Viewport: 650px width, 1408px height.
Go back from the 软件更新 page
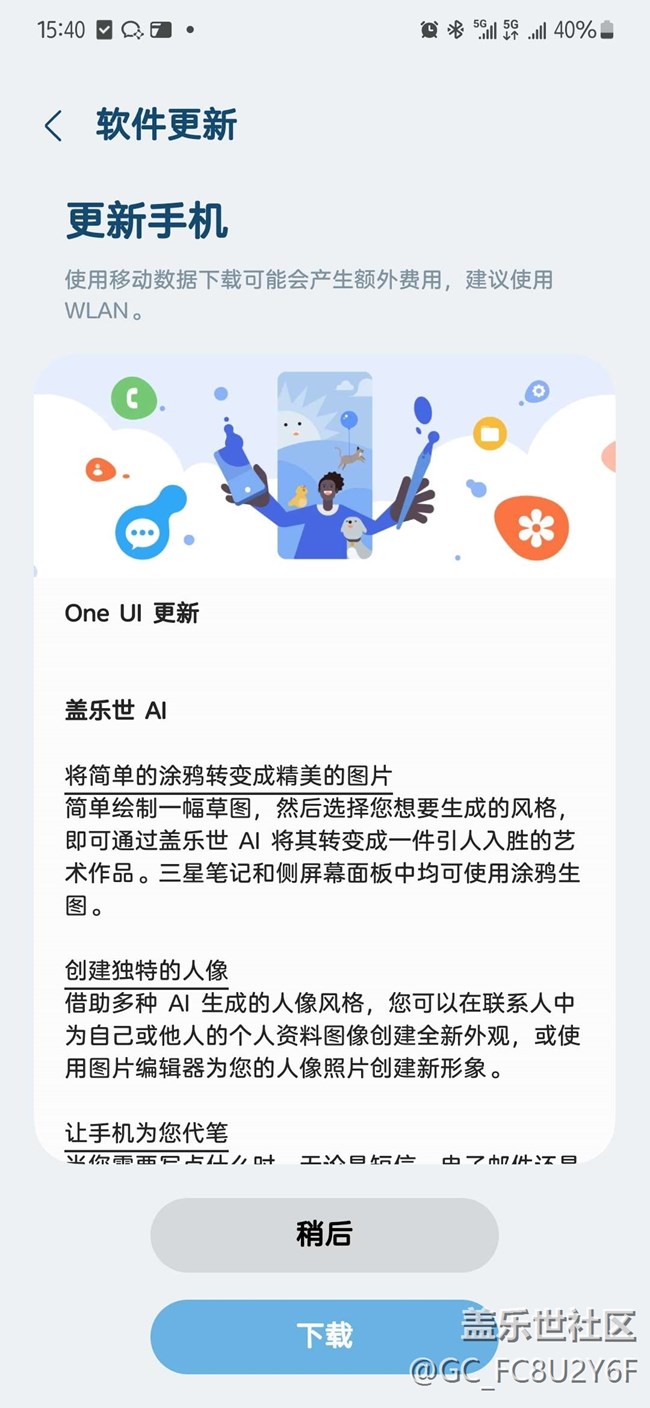[x=53, y=126]
